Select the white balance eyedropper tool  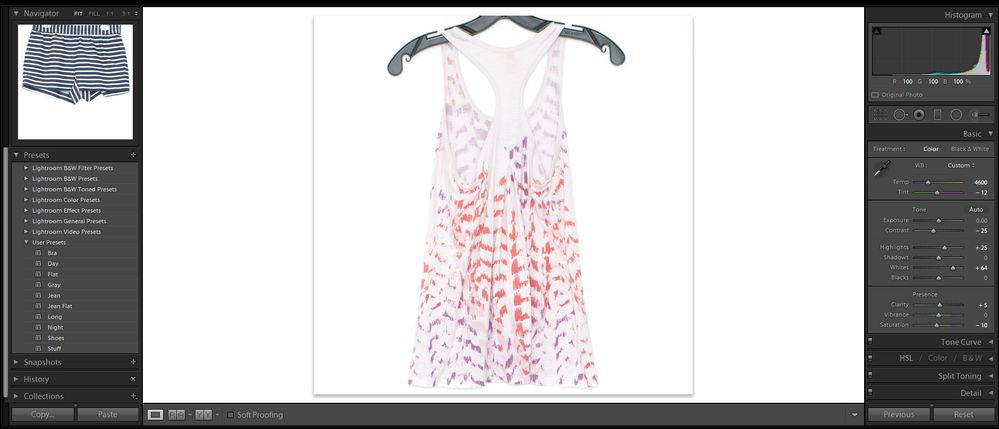[881, 171]
